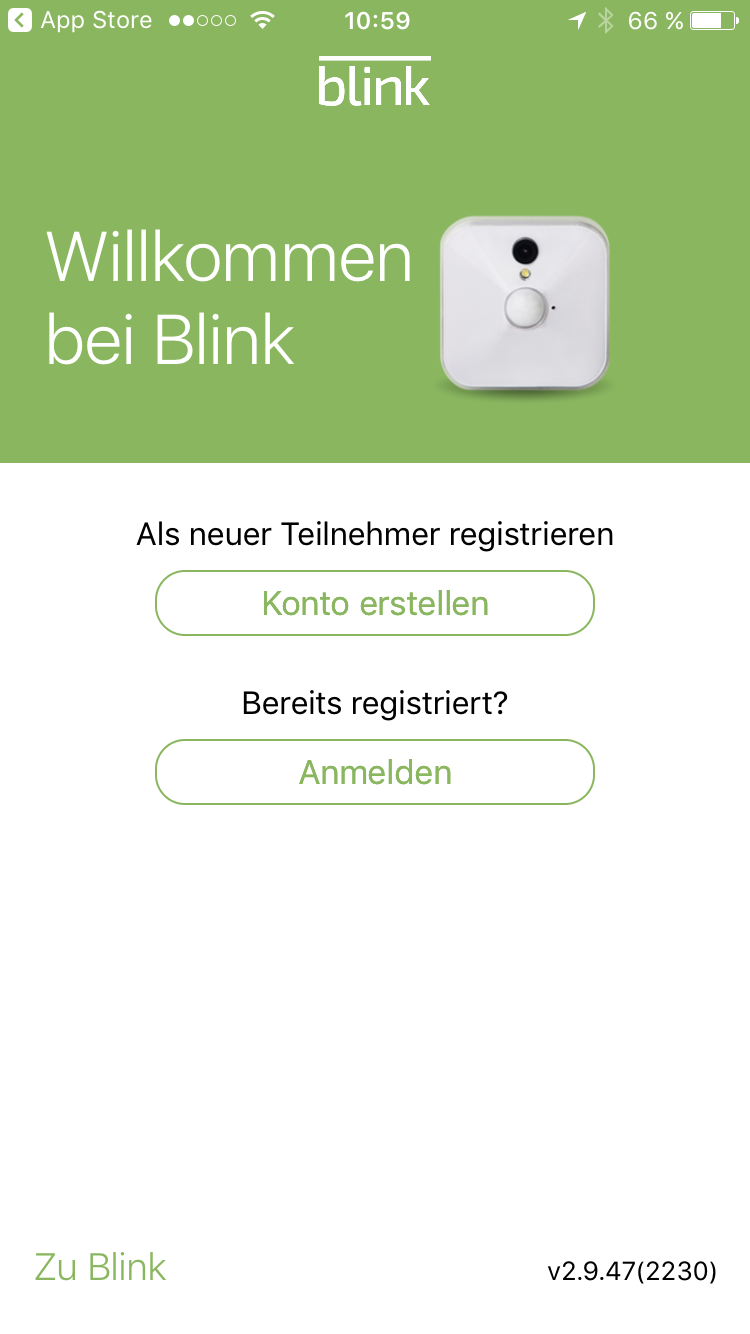Viewport: 750px width, 1334px height.
Task: Tap Konto erstellen to create an account
Action: pyautogui.click(x=375, y=603)
